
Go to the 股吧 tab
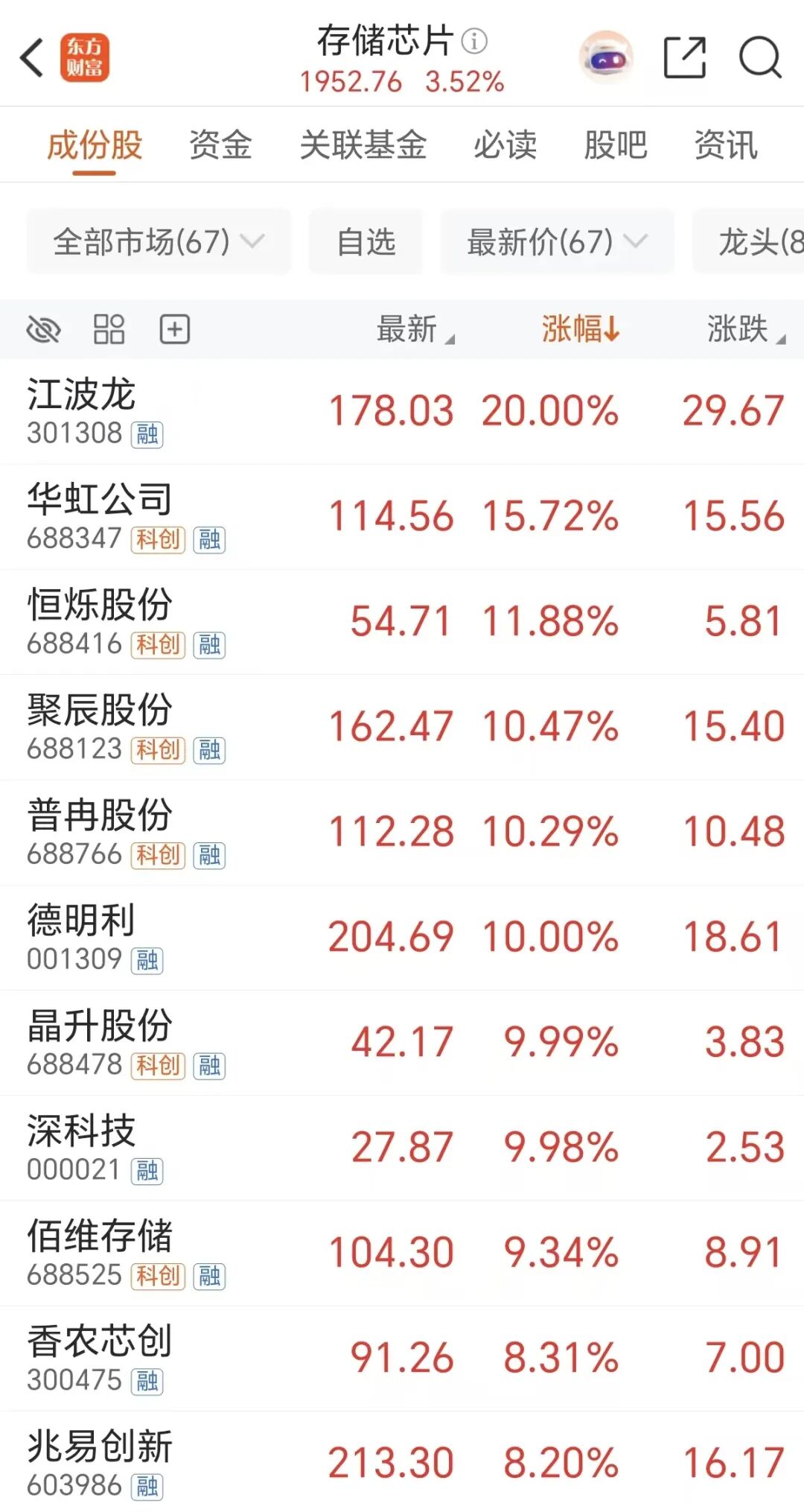pyautogui.click(x=615, y=144)
